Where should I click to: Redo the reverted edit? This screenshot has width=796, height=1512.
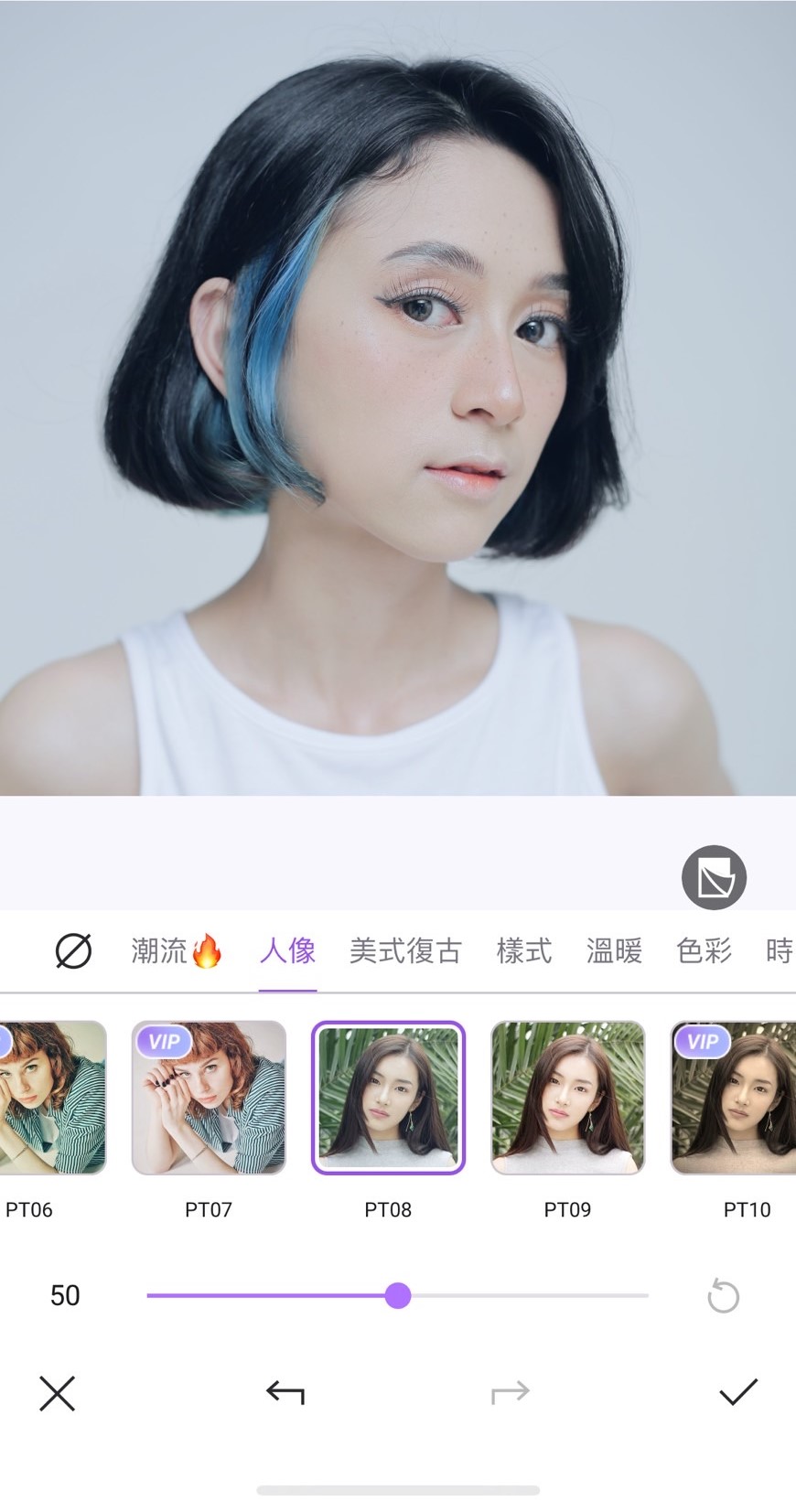tap(510, 1392)
